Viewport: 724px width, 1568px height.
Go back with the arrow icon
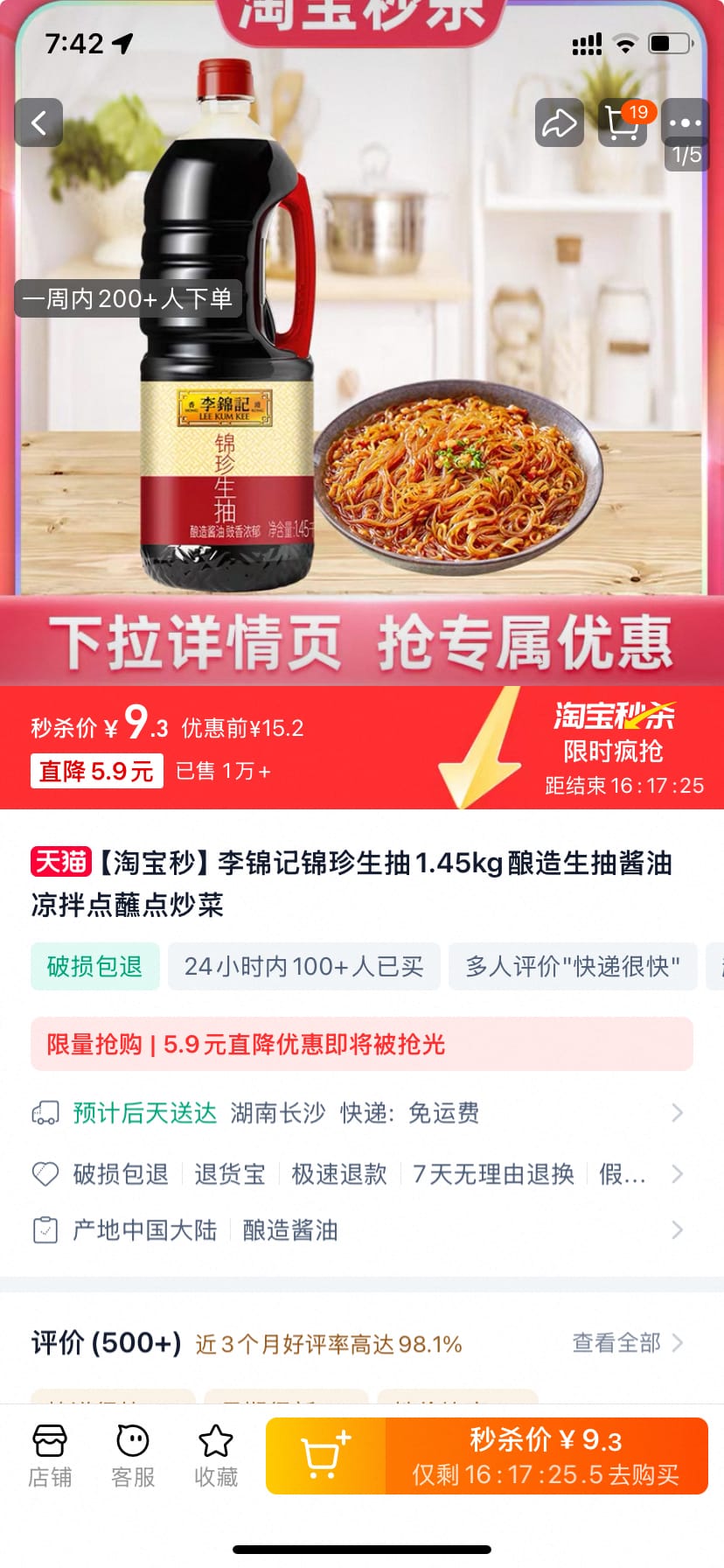click(38, 122)
